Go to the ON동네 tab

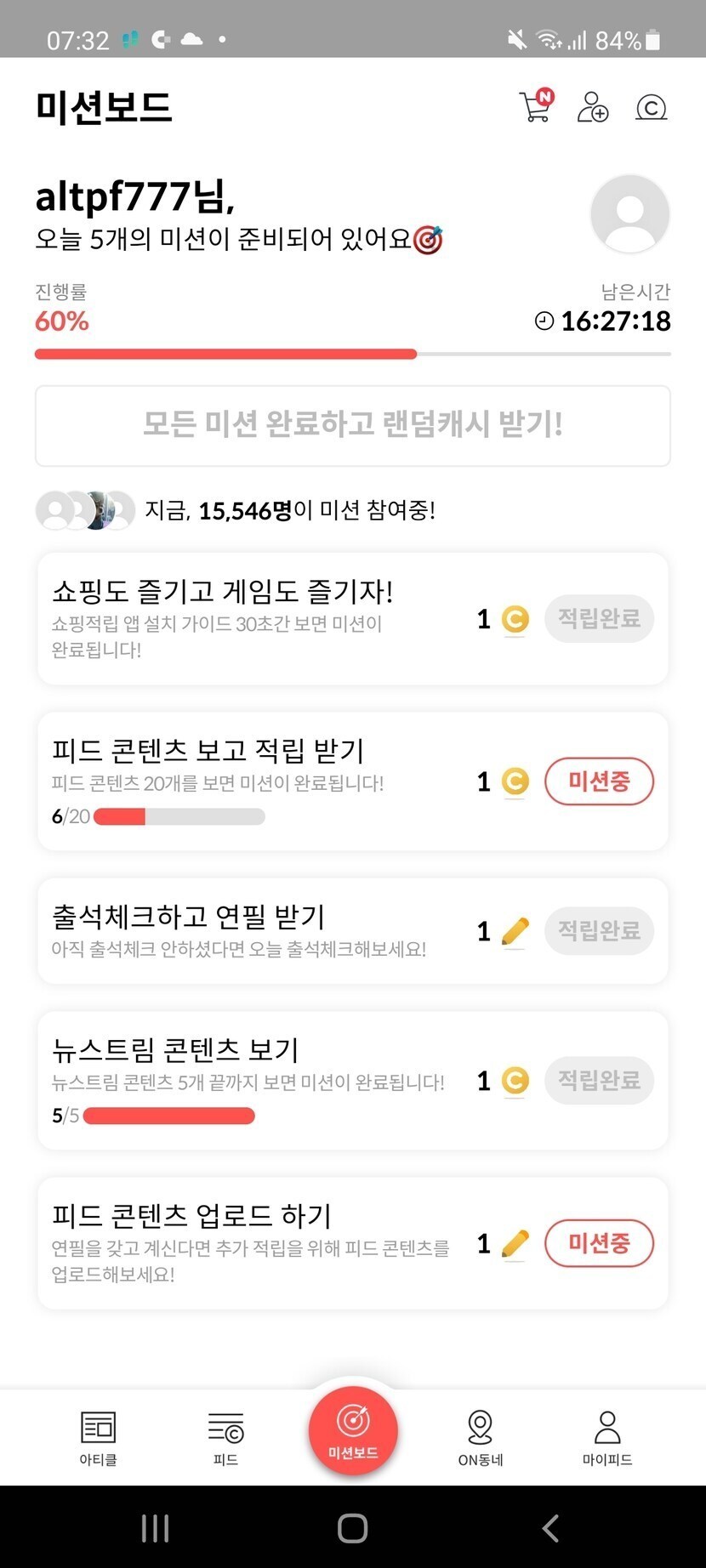tap(481, 1437)
